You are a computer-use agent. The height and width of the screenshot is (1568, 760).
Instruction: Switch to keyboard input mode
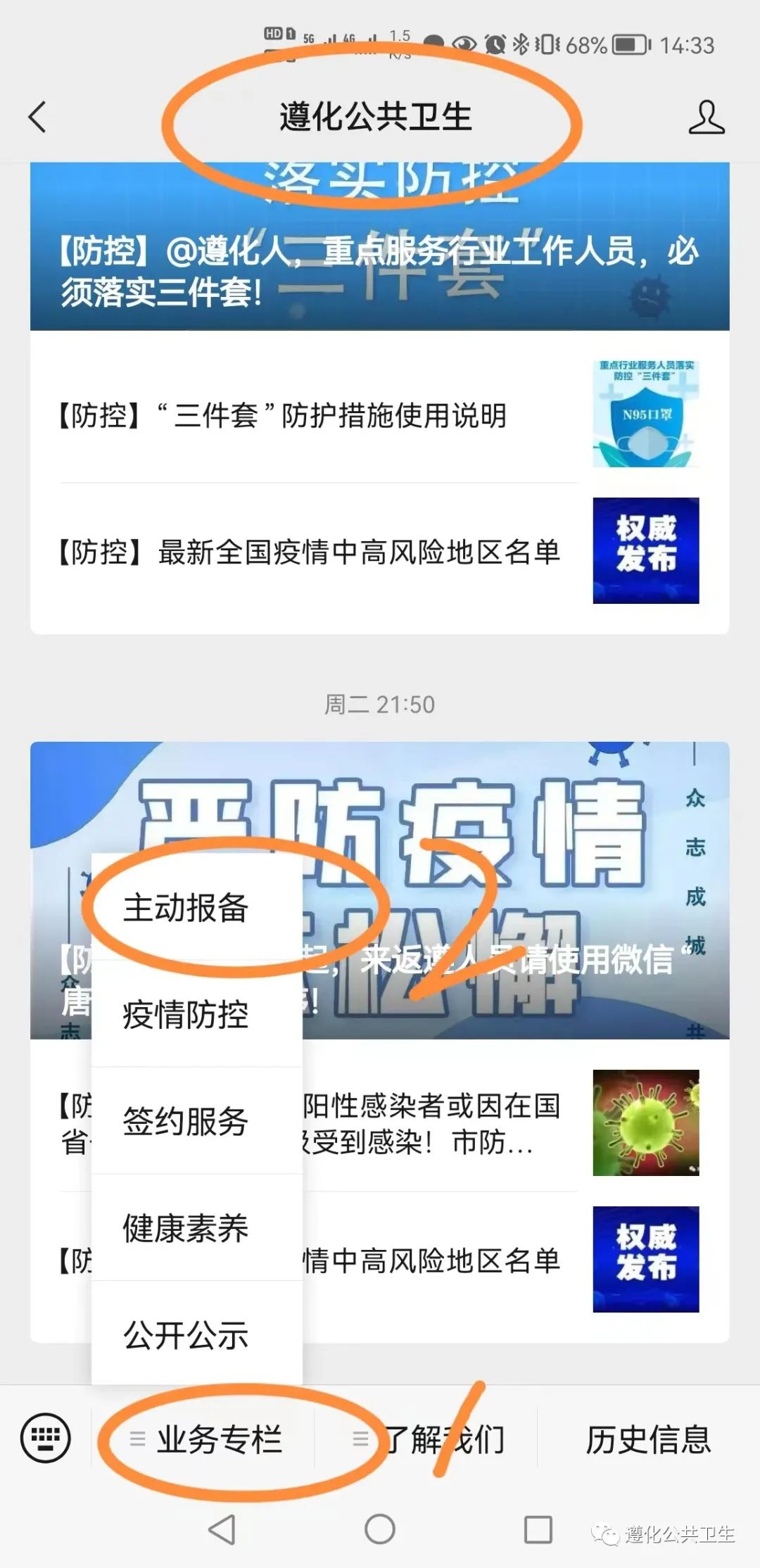[46, 1439]
